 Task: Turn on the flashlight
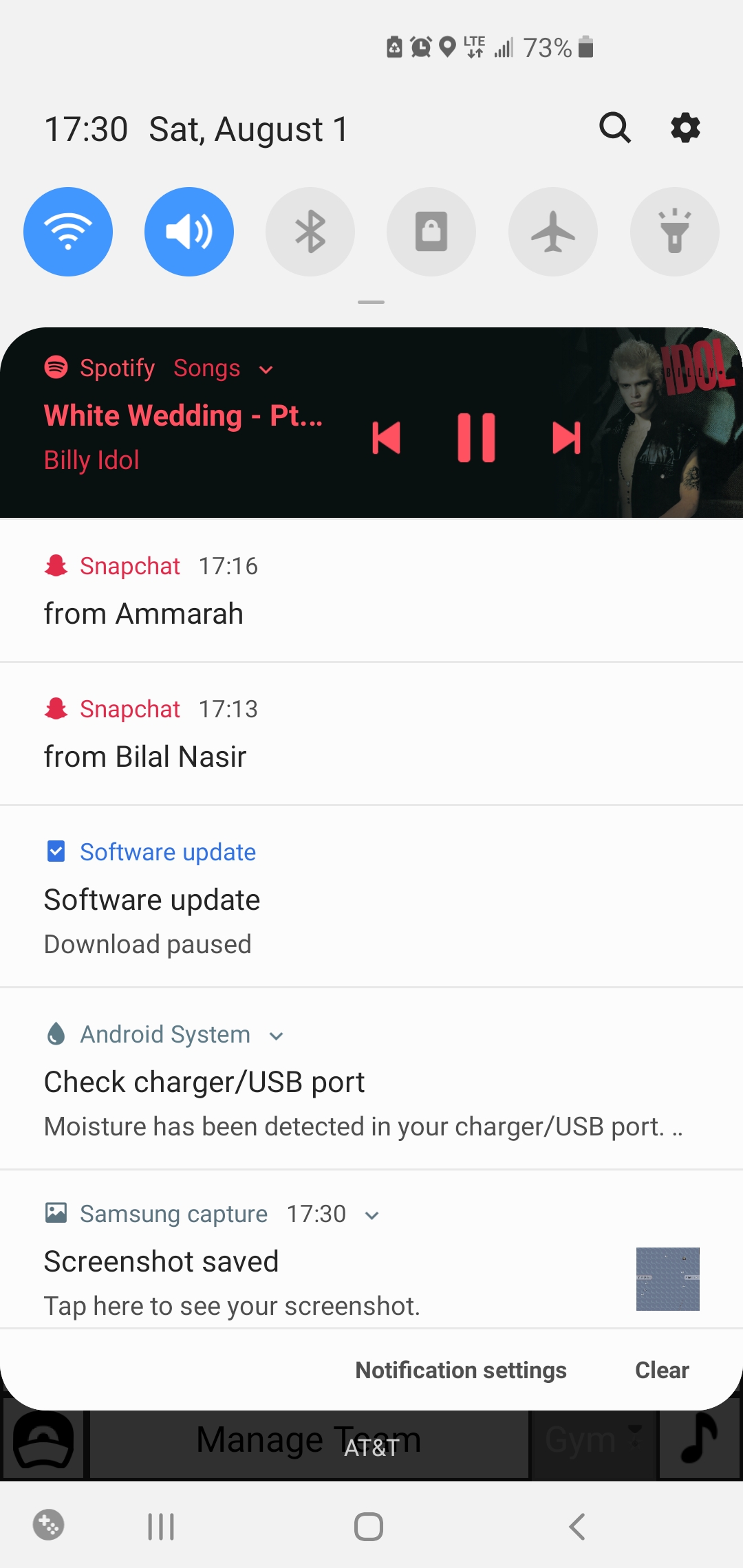(x=674, y=232)
